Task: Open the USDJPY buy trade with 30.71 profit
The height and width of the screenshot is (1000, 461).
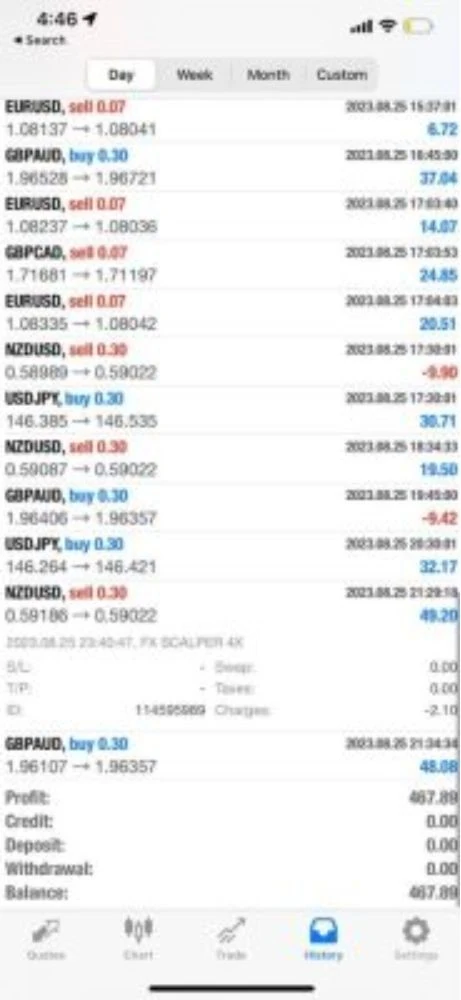Action: [230, 410]
